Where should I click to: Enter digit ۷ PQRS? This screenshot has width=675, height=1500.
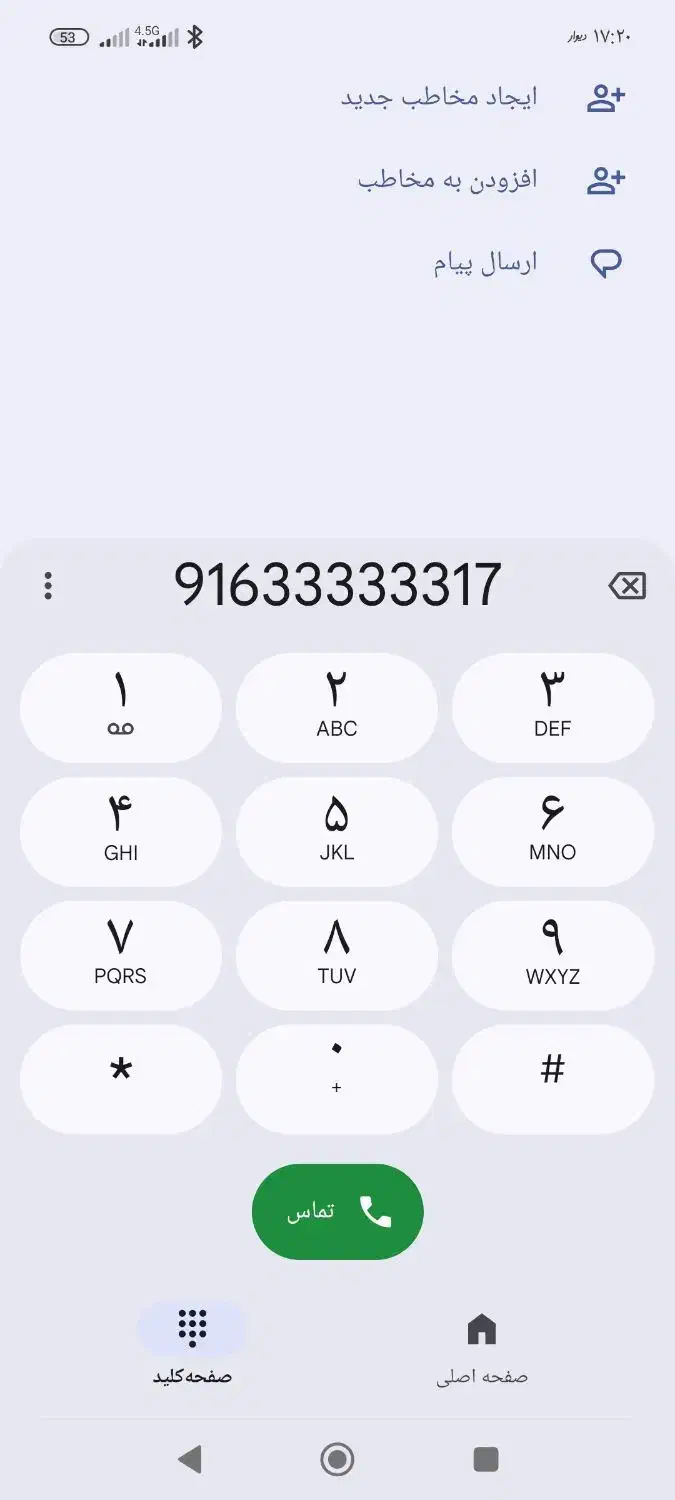(121, 956)
